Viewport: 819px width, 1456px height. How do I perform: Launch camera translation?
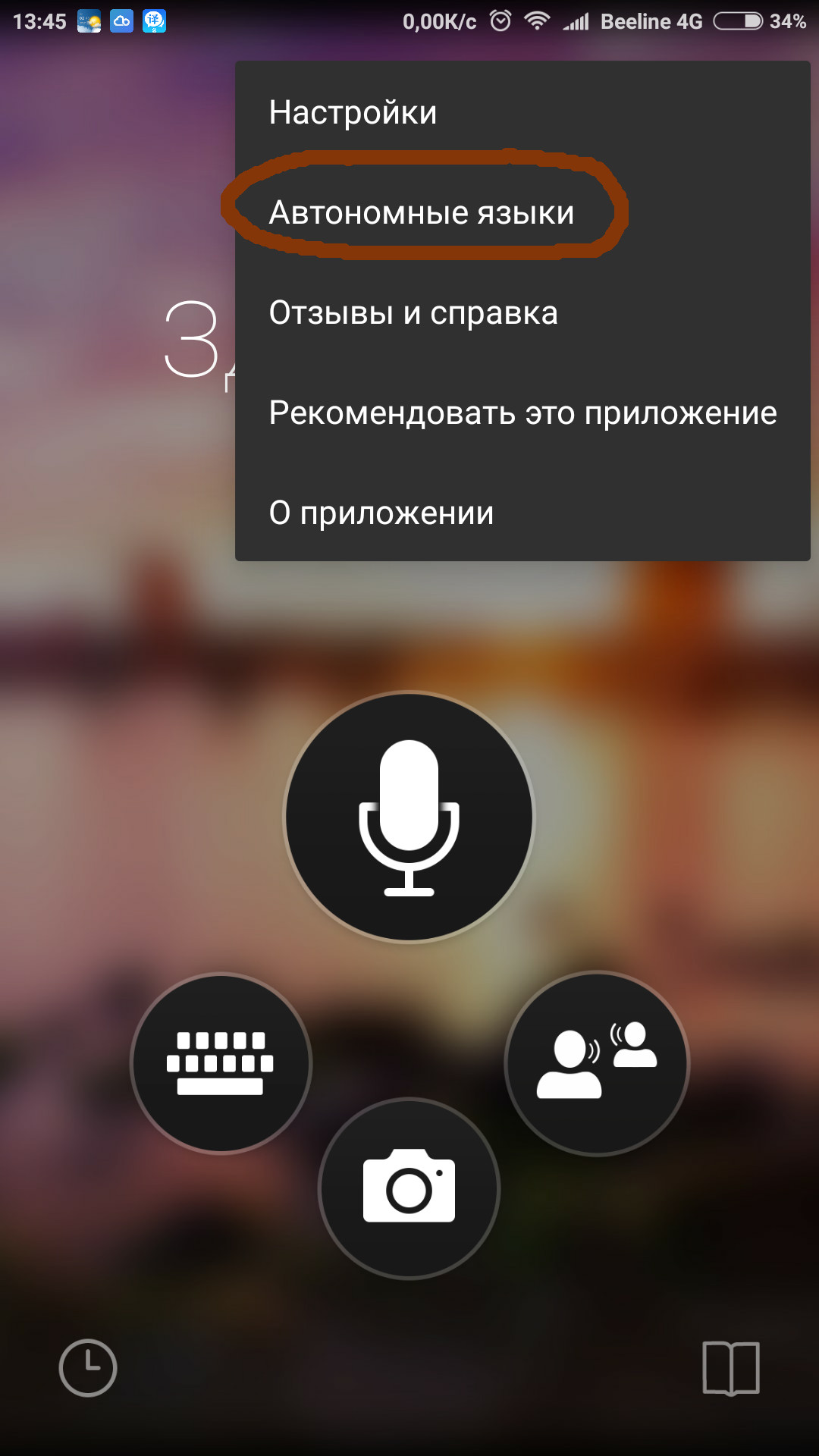point(409,1189)
